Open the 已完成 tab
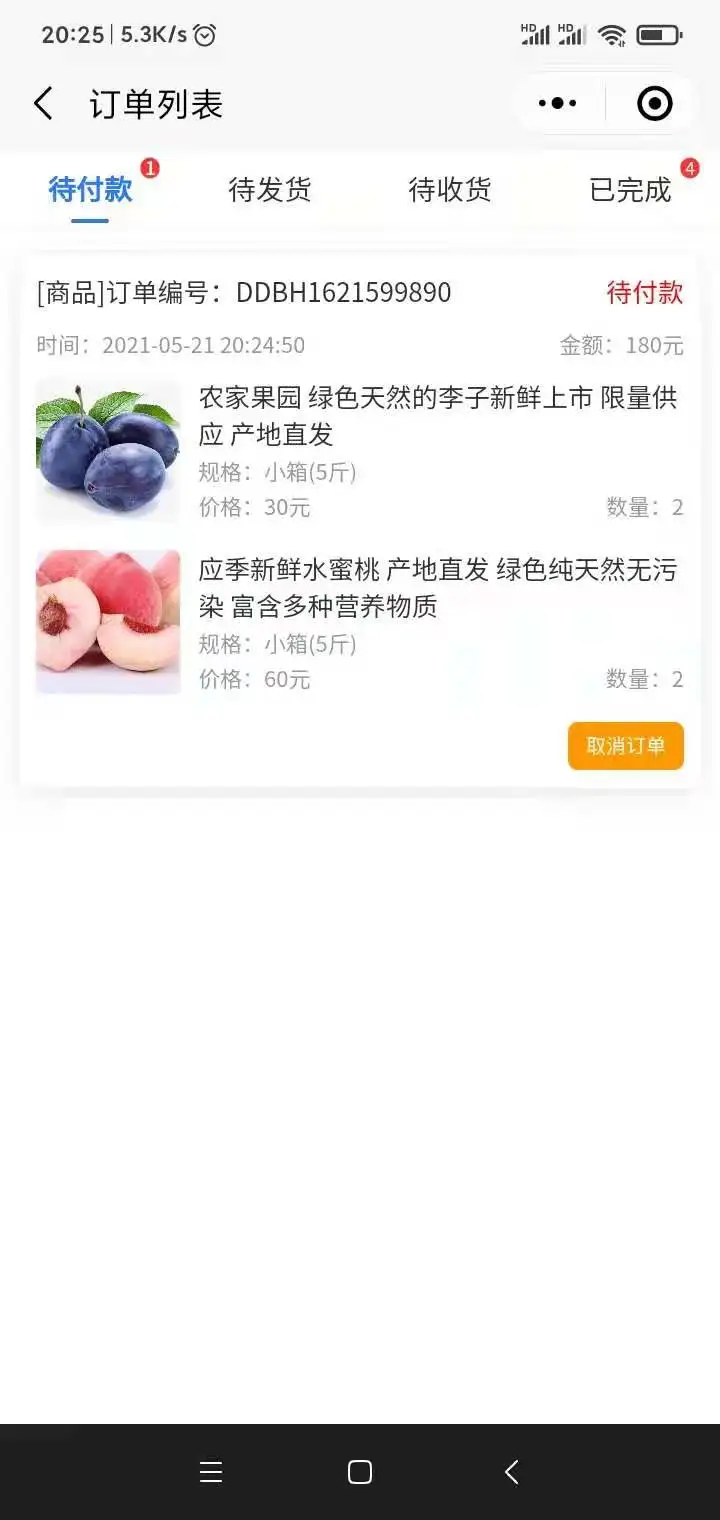Image resolution: width=720 pixels, height=1520 pixels. coord(630,189)
